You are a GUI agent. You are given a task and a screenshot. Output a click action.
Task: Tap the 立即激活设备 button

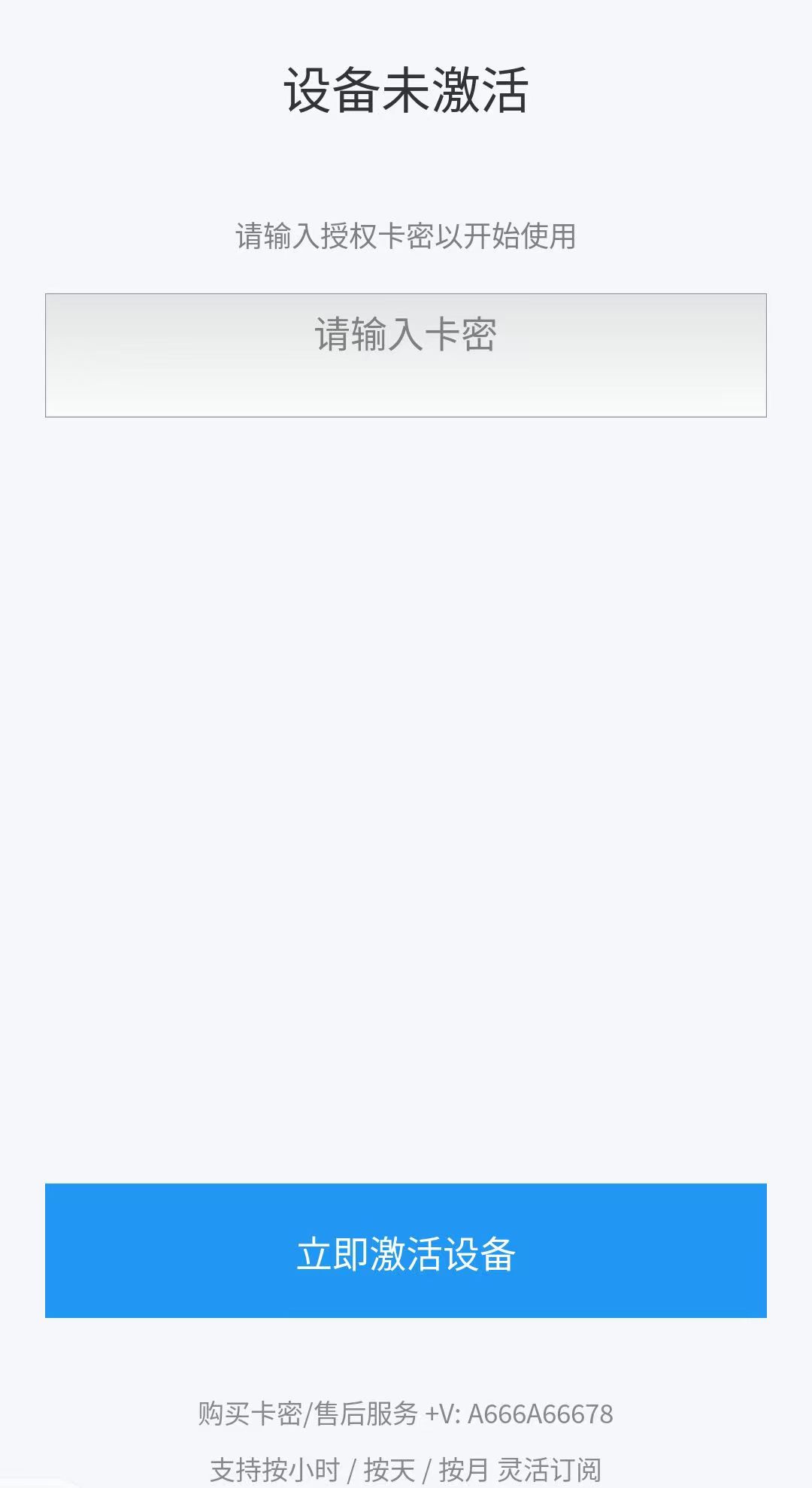pos(405,1250)
